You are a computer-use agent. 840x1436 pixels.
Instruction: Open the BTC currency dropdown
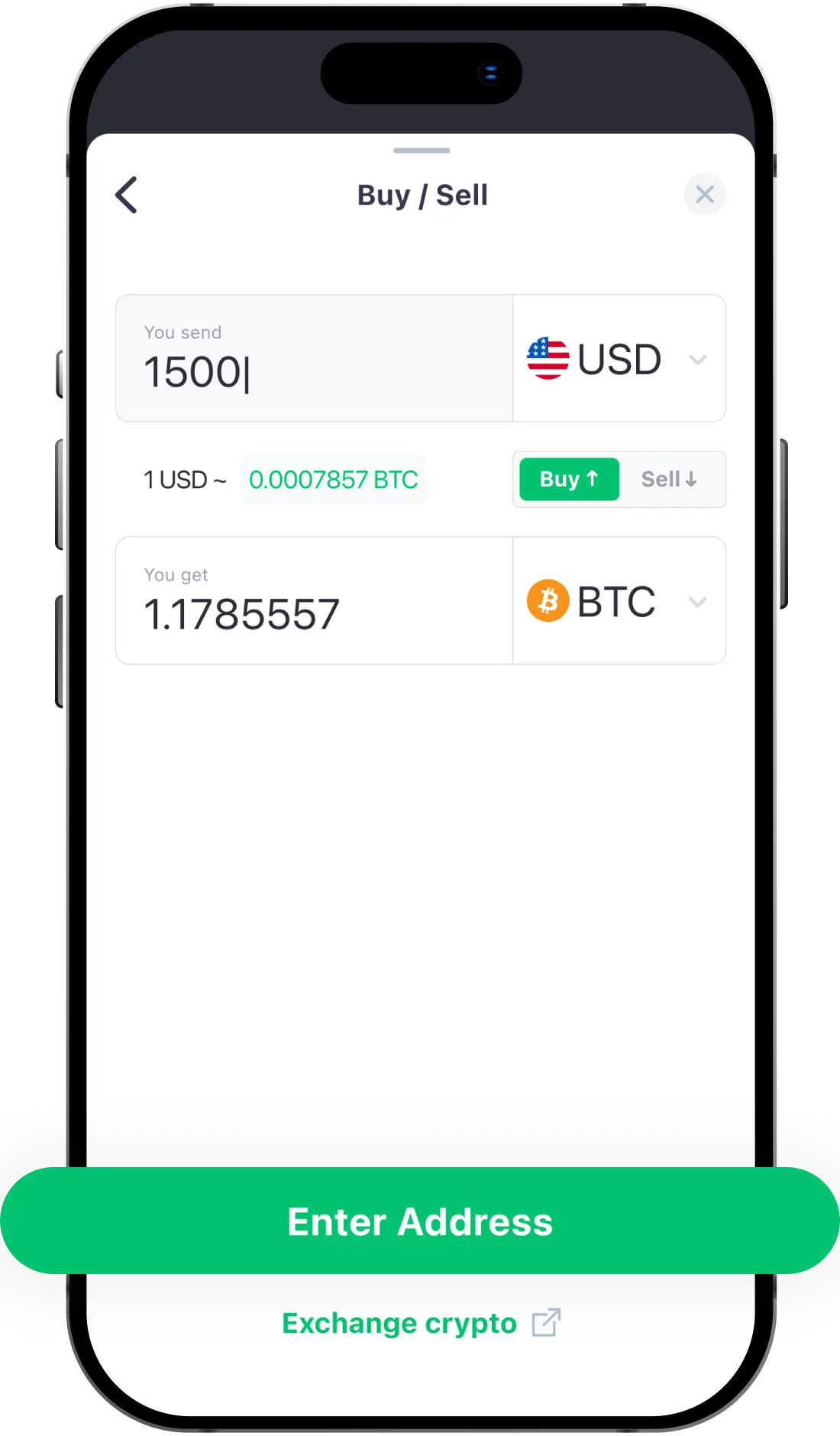point(619,600)
